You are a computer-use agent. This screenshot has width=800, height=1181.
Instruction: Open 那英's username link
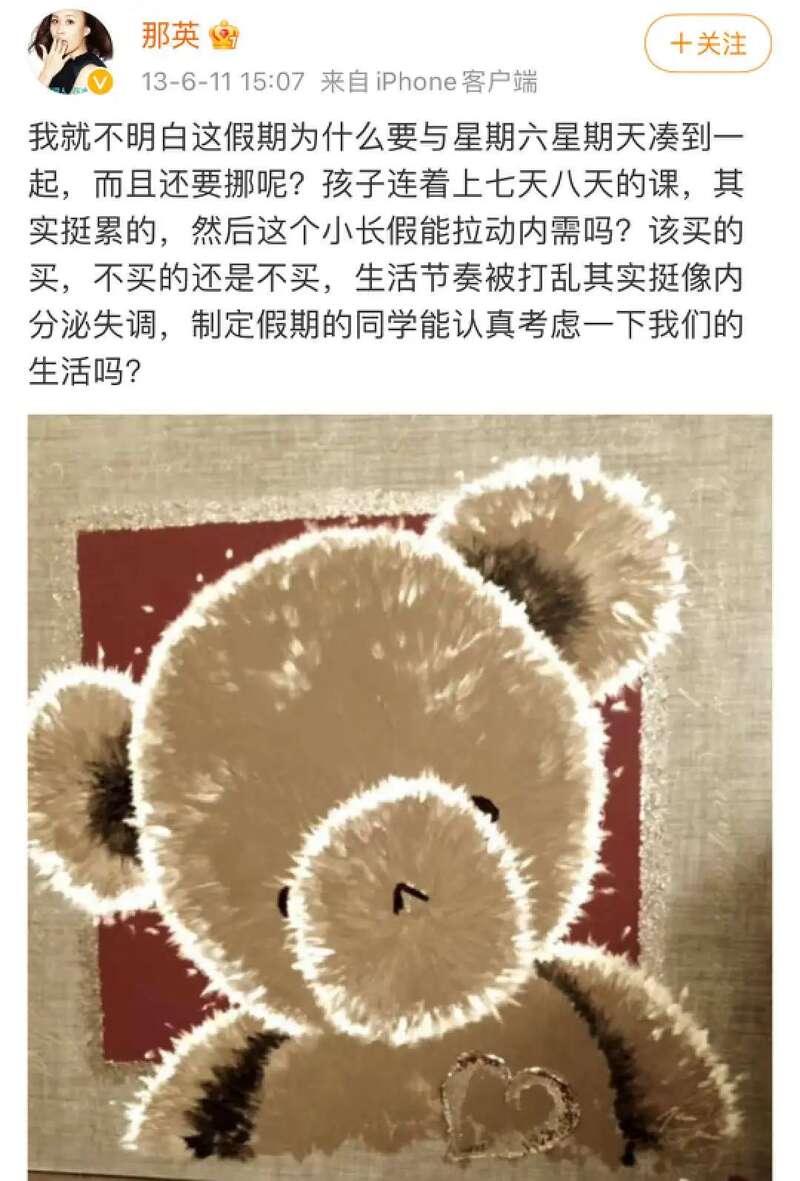coord(171,37)
